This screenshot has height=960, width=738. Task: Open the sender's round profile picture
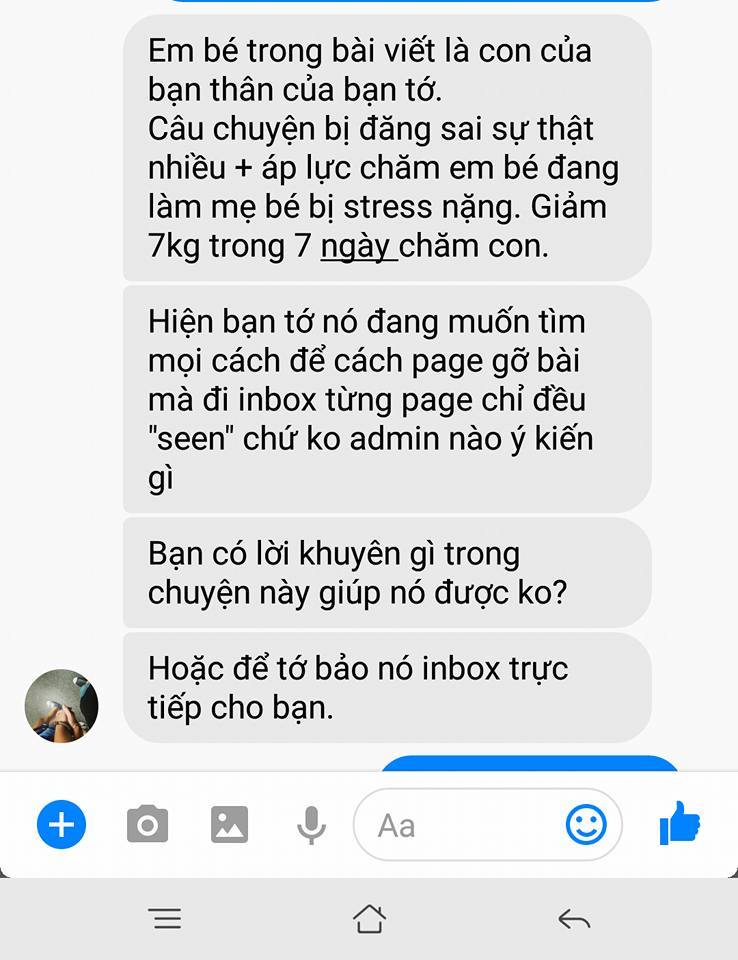(x=61, y=706)
